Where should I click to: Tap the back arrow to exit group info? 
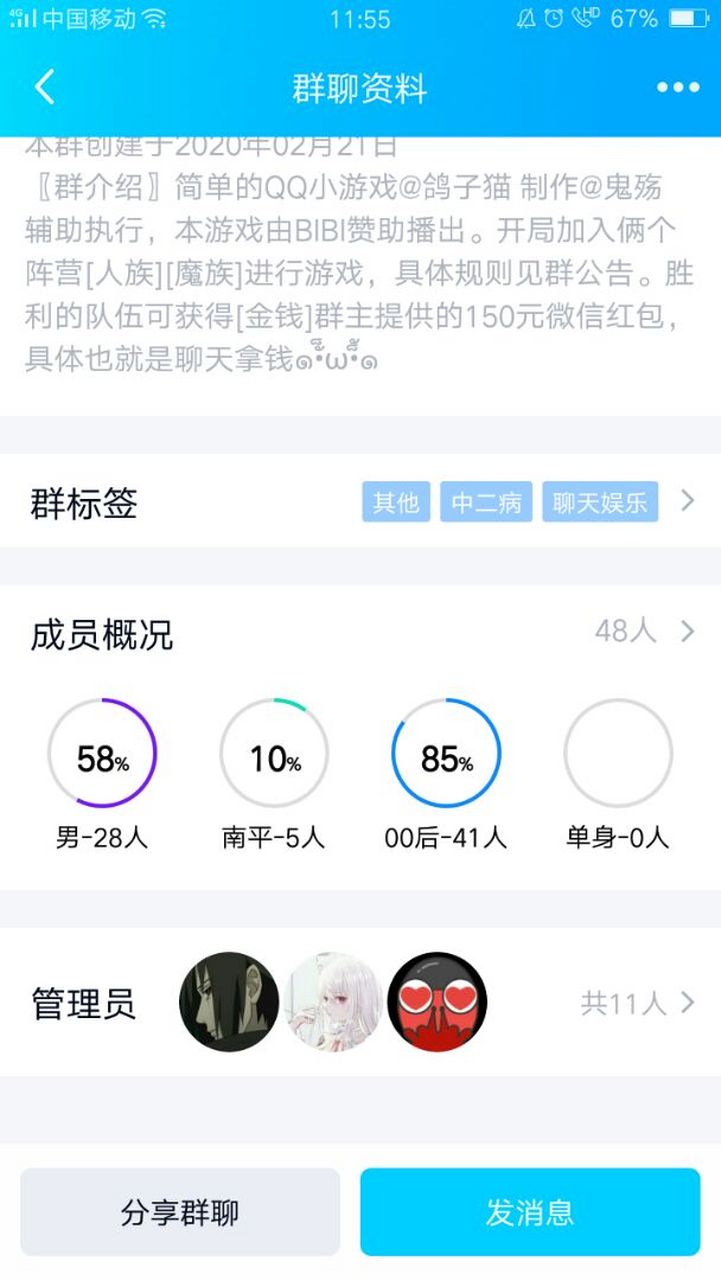(42, 88)
